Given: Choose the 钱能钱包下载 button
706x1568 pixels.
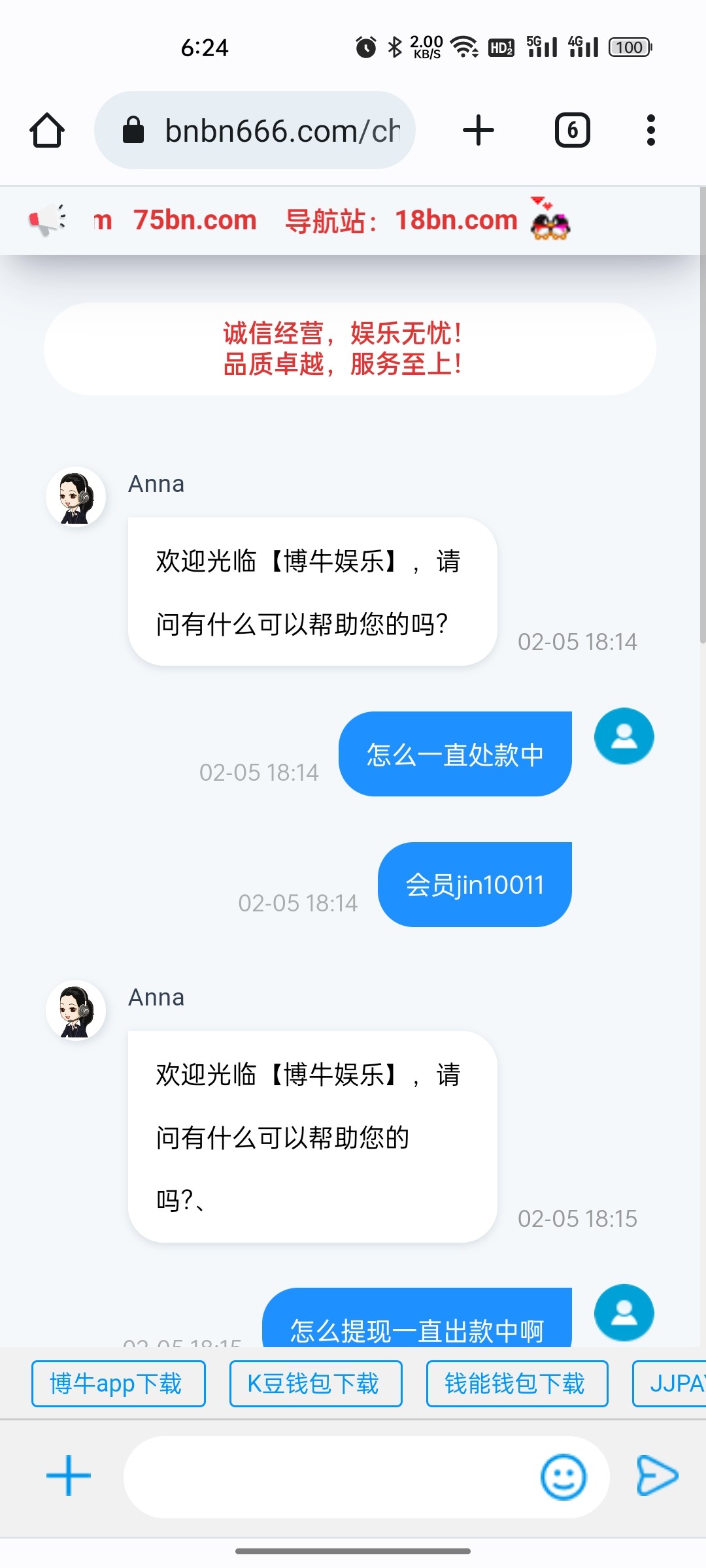Looking at the screenshot, I should point(516,1384).
